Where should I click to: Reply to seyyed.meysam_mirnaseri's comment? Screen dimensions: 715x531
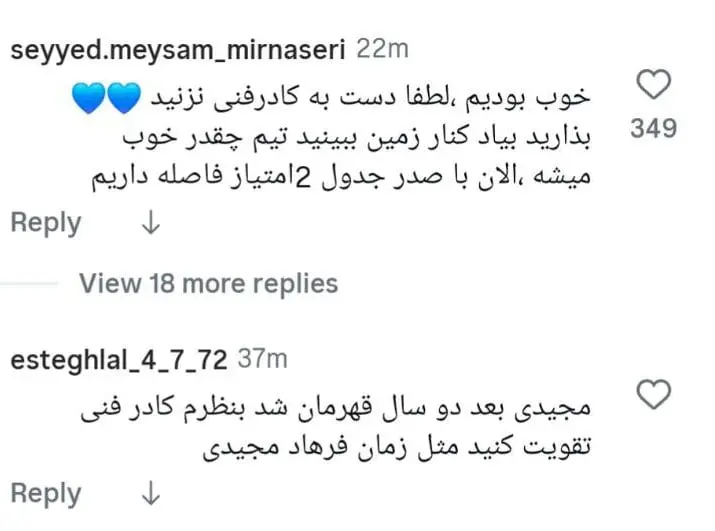click(45, 223)
